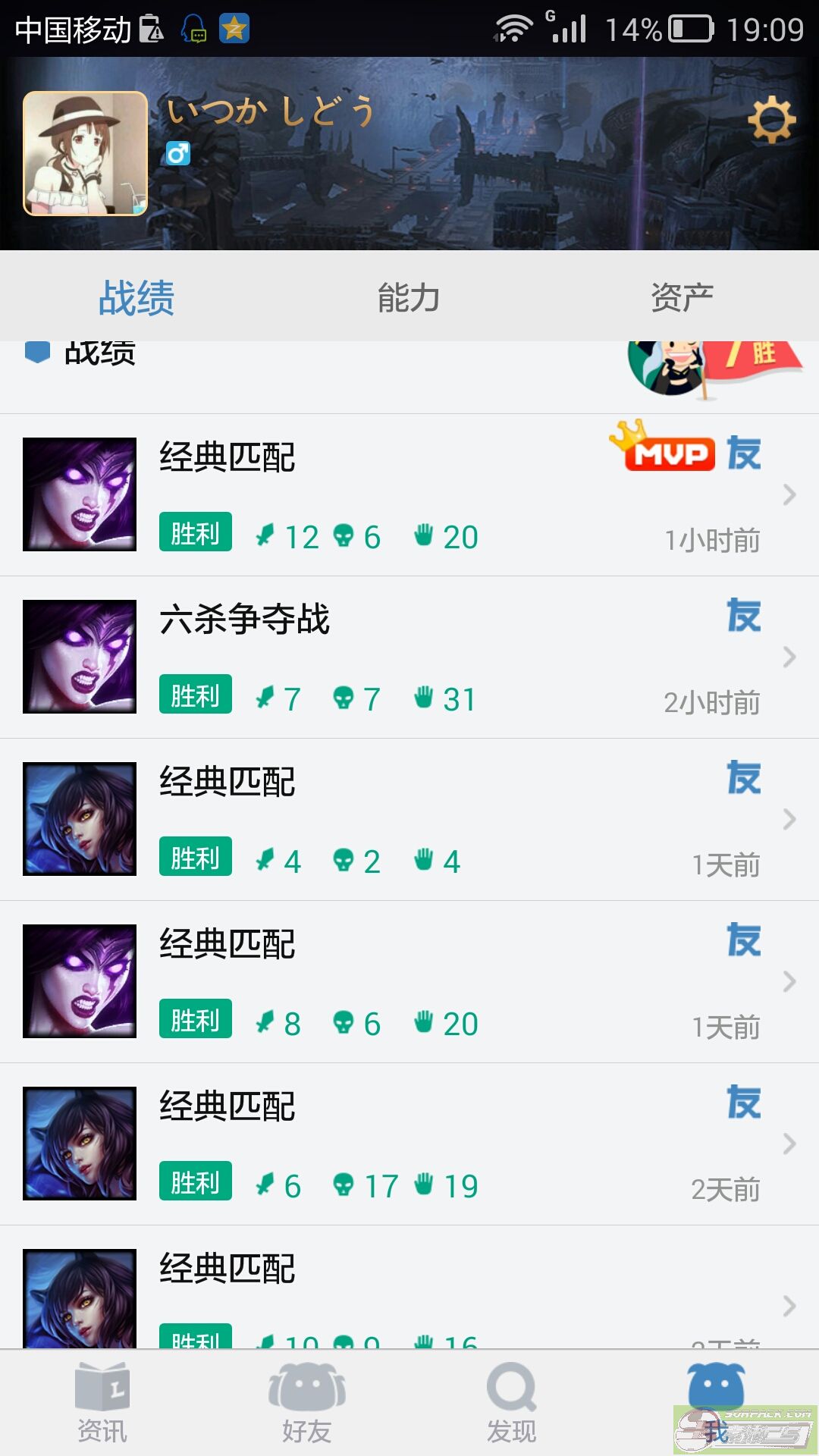Go to the 我 profile tab
819x1456 pixels.
[716, 1403]
